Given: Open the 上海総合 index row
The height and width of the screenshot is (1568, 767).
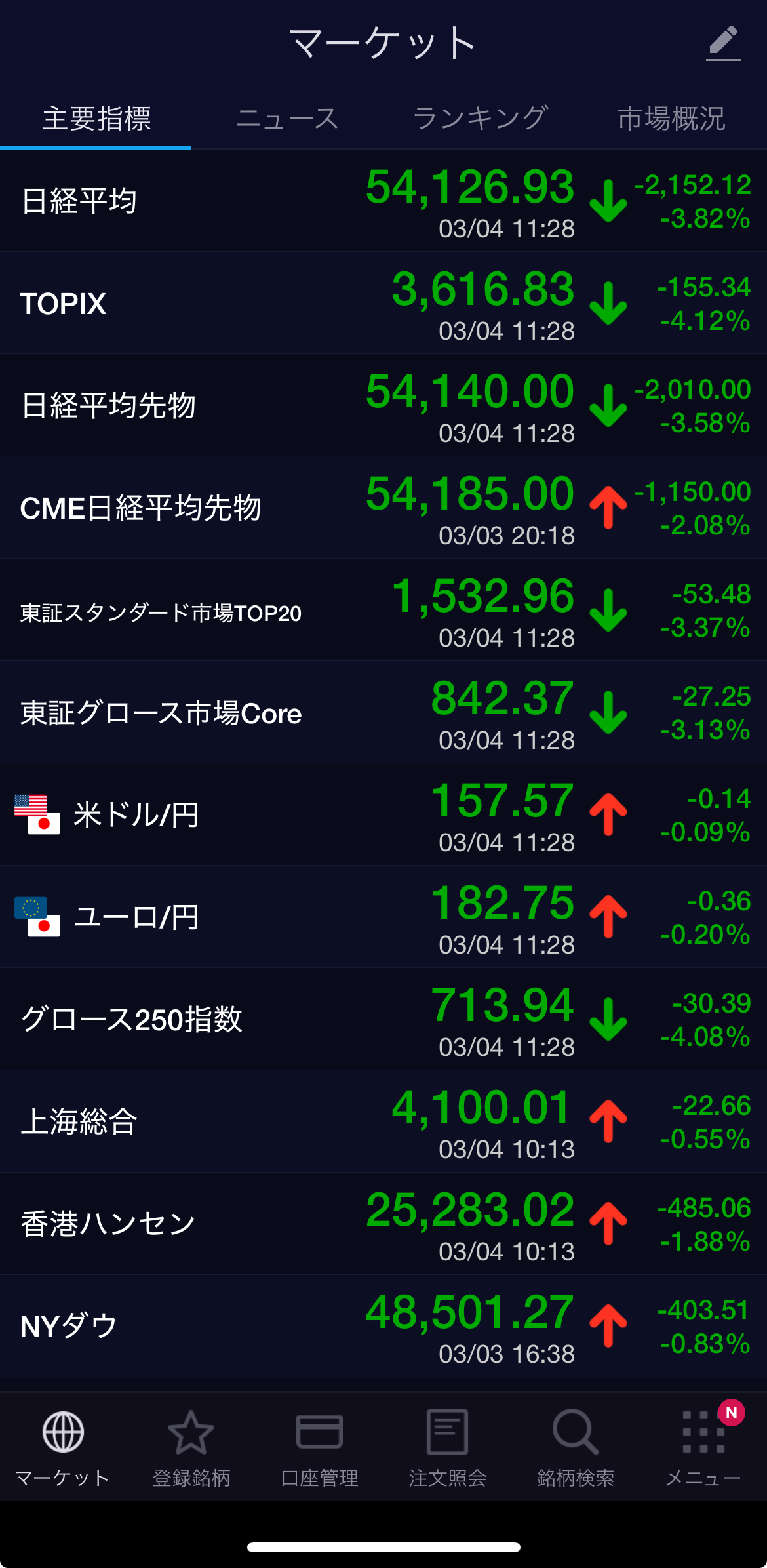Looking at the screenshot, I should point(383,1121).
